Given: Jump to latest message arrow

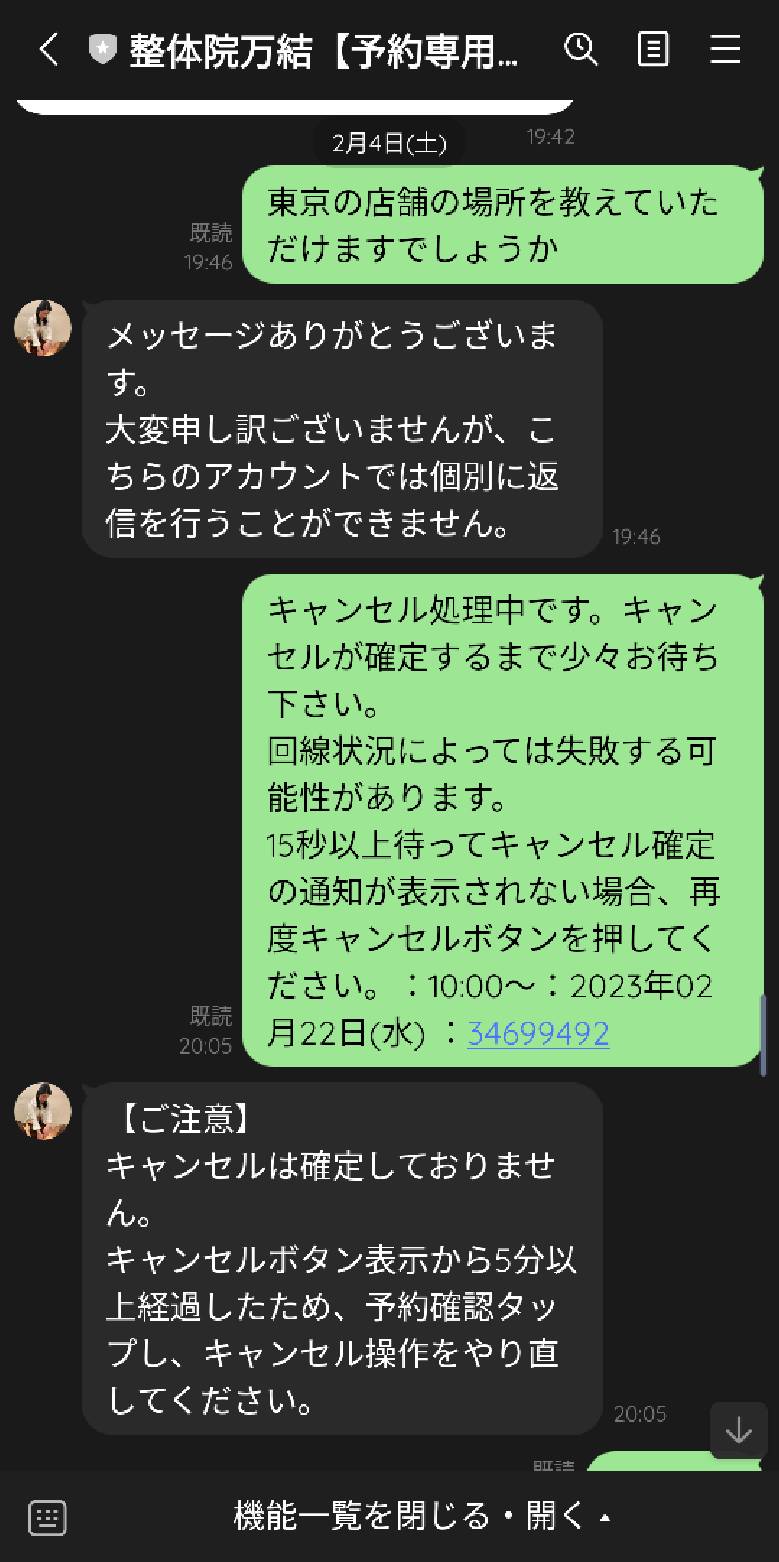Looking at the screenshot, I should (739, 1431).
